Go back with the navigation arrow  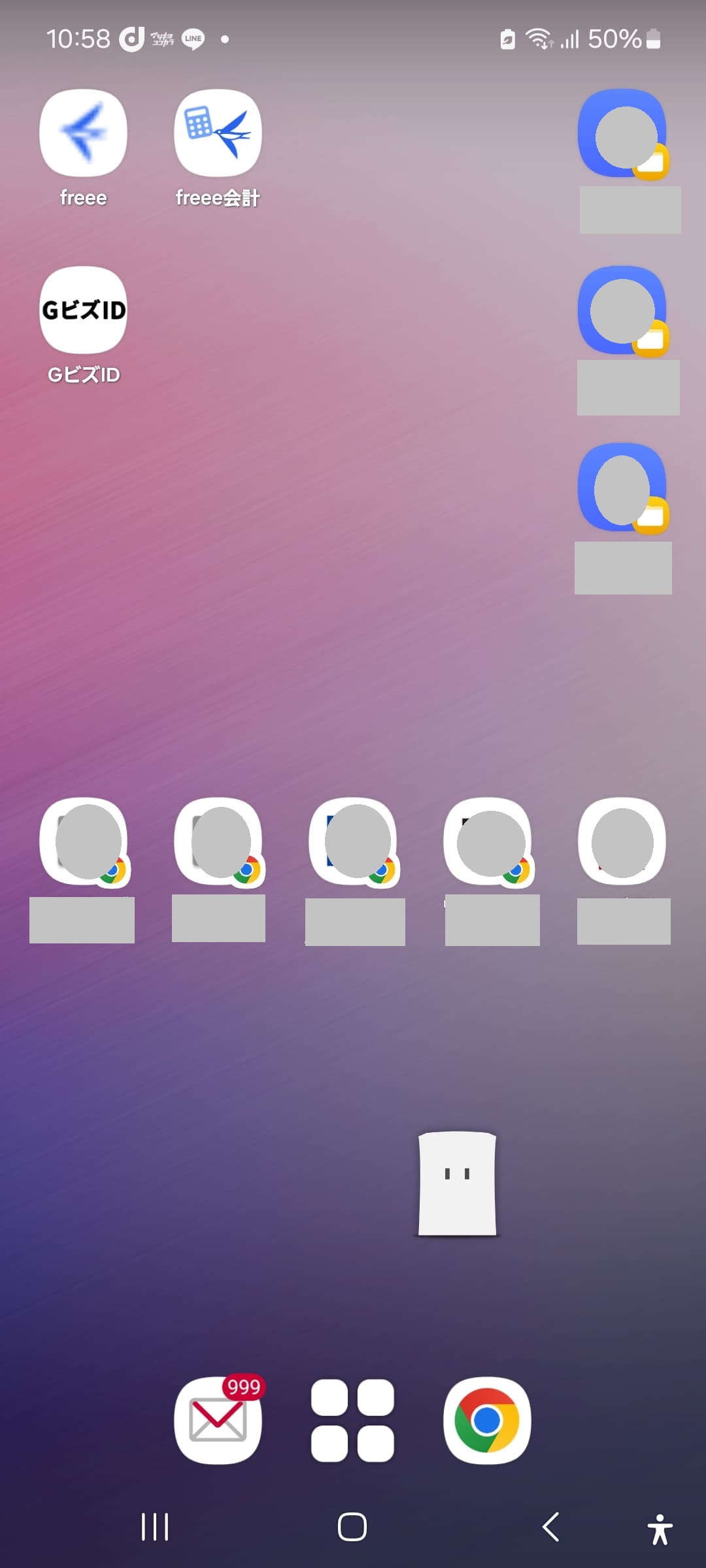(551, 1527)
